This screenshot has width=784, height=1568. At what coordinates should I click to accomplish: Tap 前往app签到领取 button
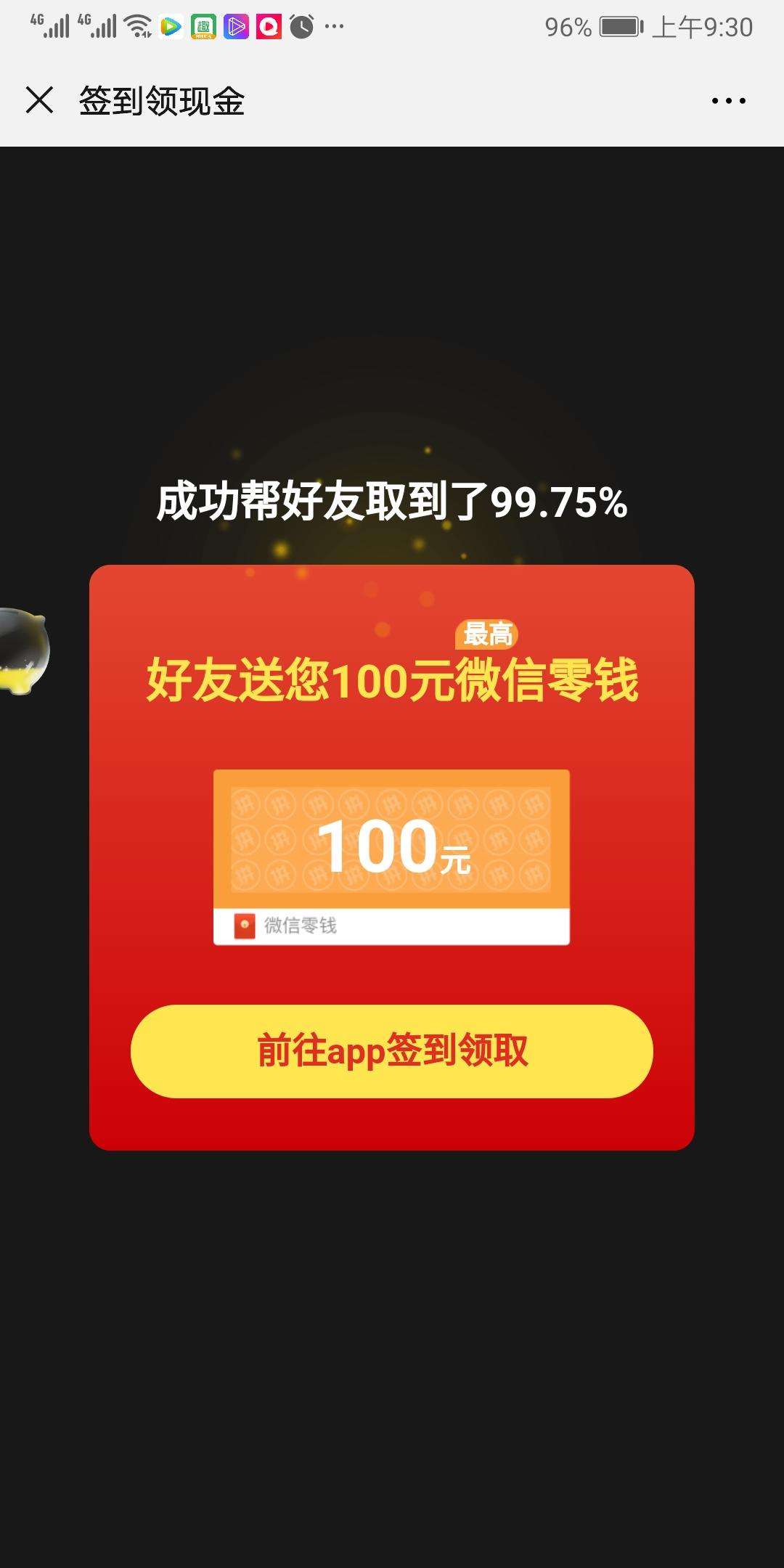click(392, 1050)
